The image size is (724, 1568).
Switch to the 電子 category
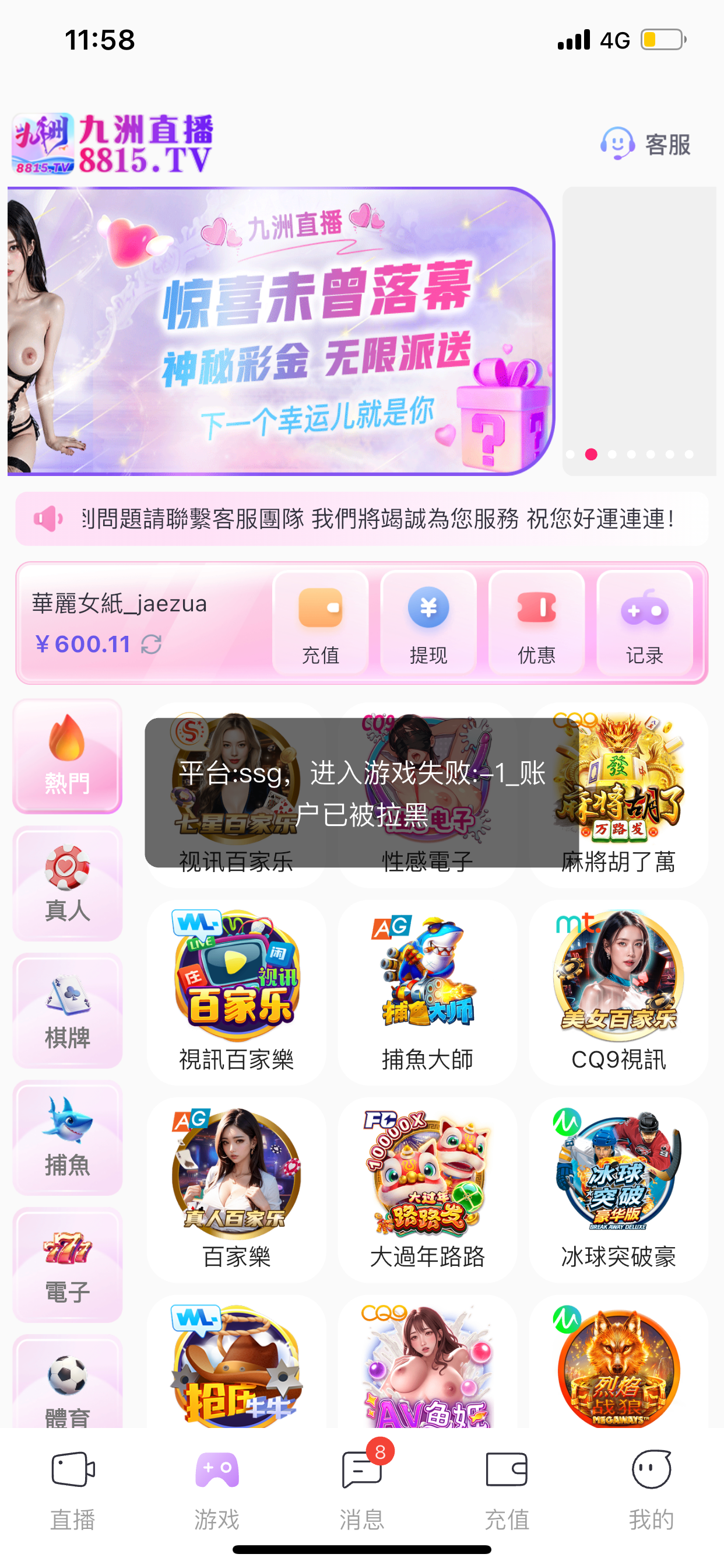[x=68, y=1265]
